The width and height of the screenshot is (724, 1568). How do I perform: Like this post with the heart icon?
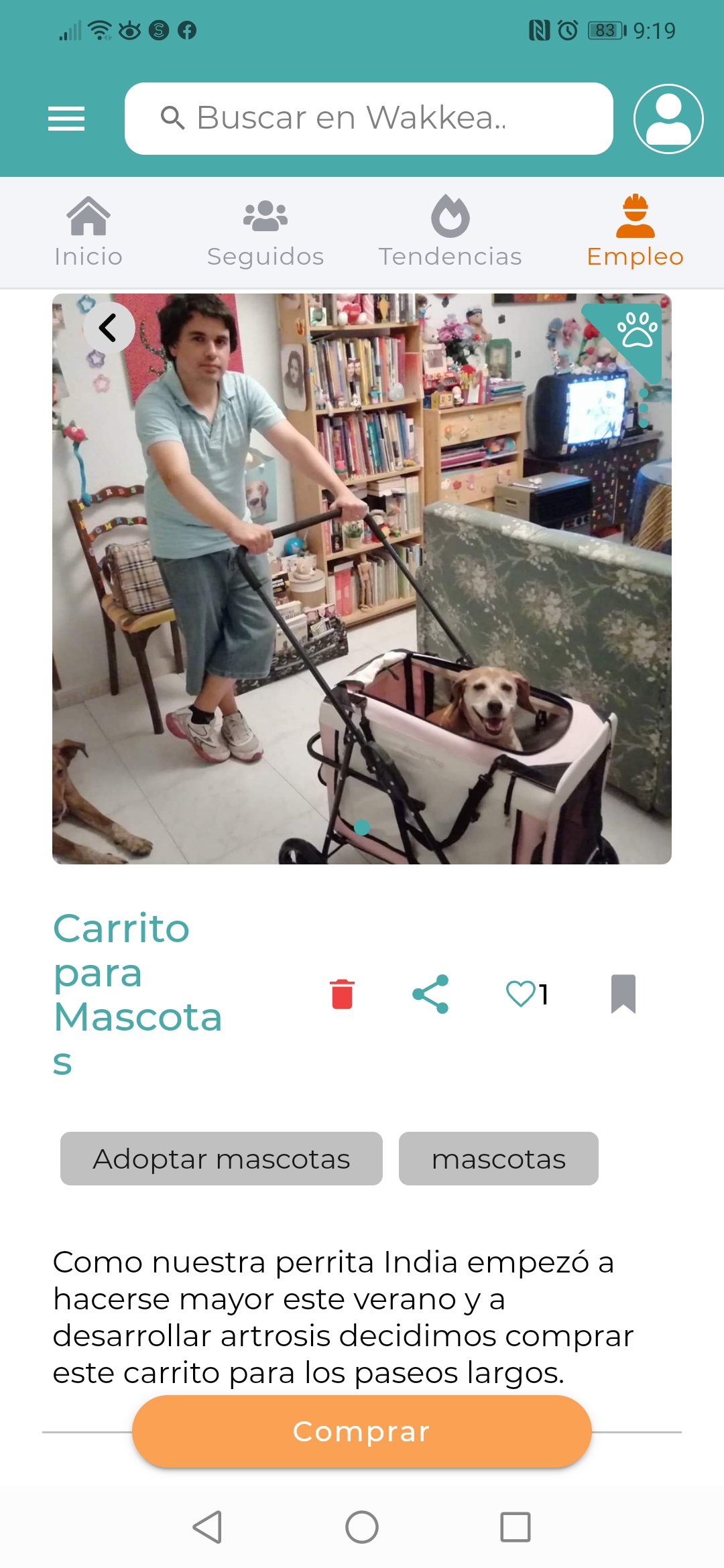521,994
